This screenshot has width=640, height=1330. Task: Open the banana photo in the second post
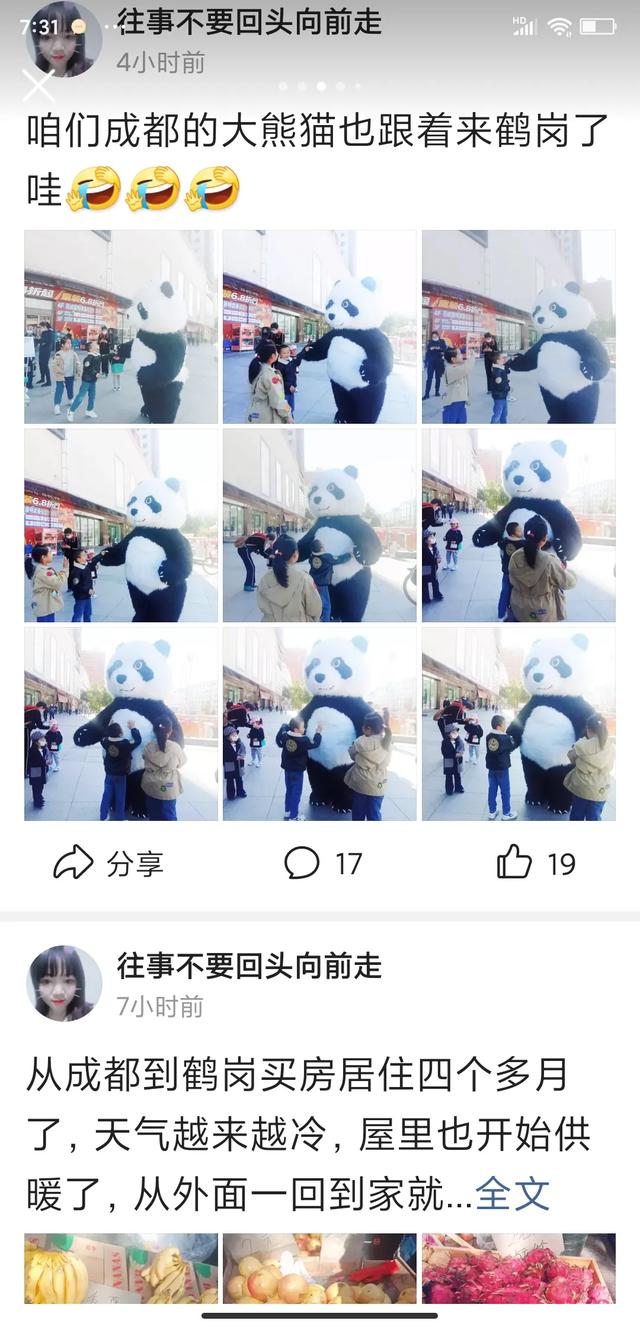(x=121, y=1268)
